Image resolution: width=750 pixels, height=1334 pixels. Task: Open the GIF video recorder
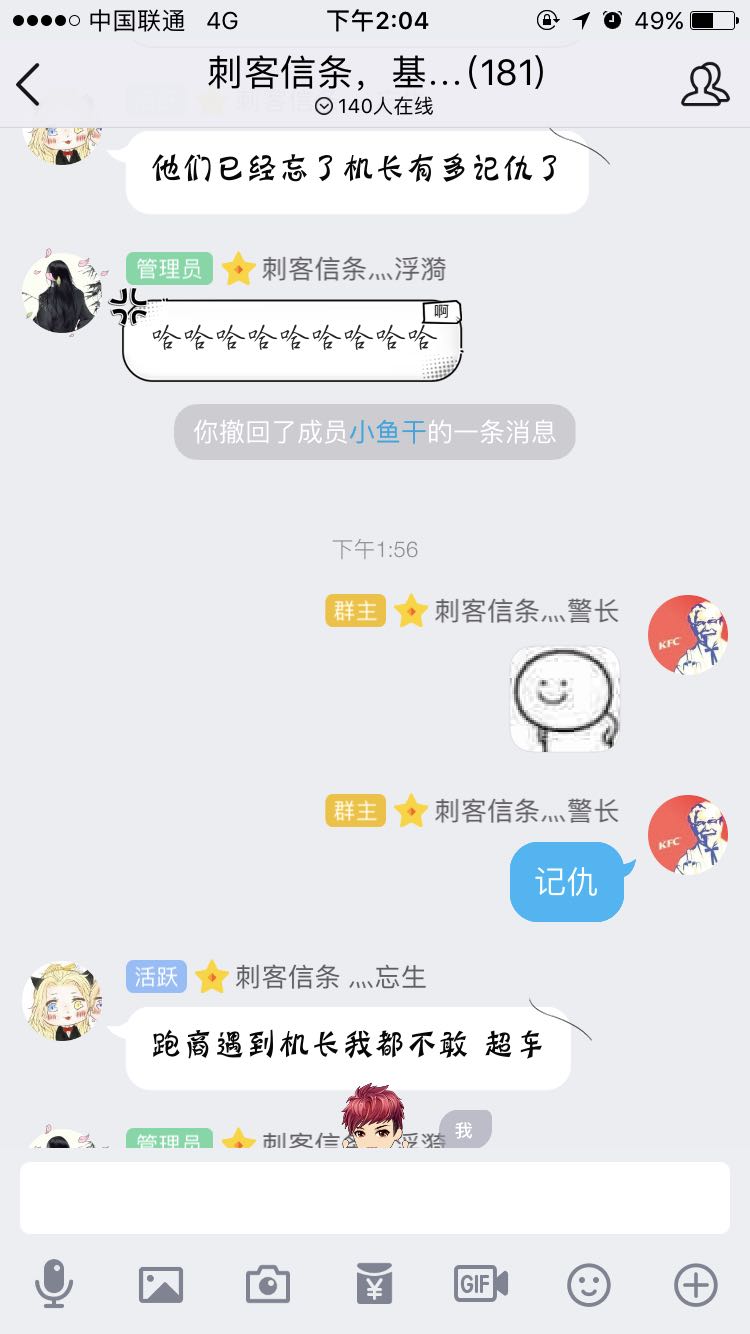click(x=481, y=1284)
